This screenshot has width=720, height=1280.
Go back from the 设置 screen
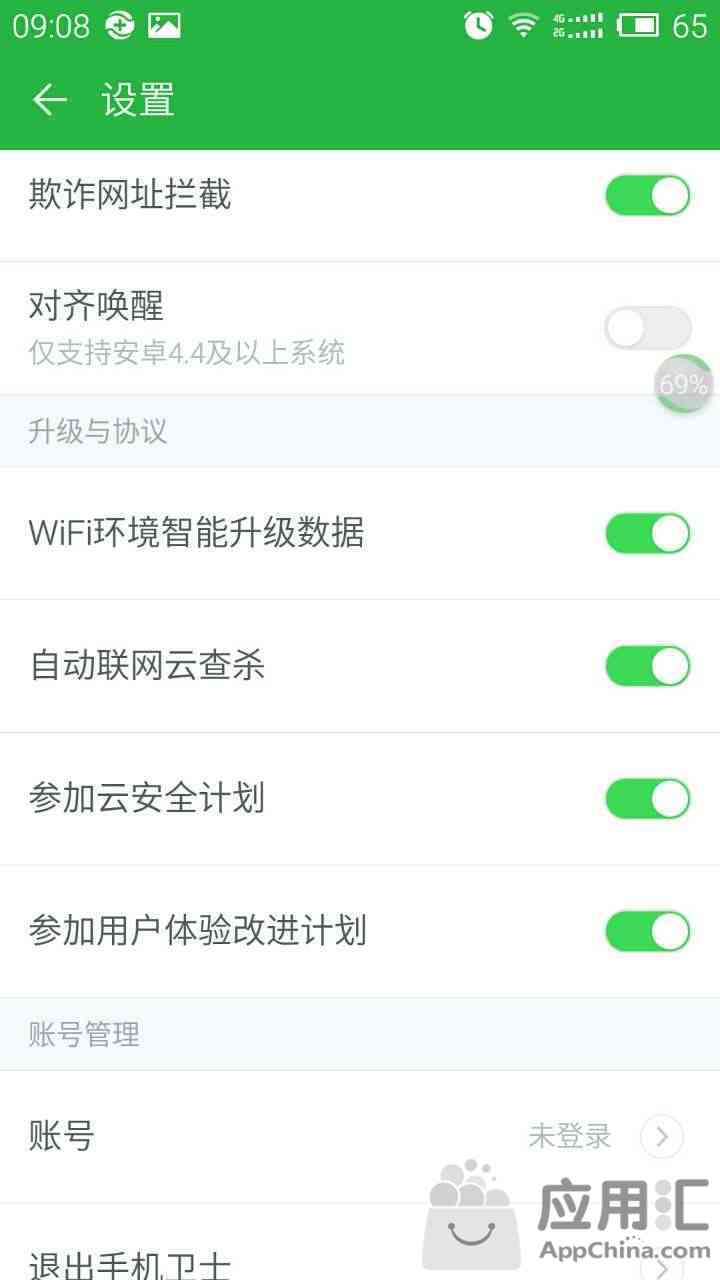pos(49,100)
